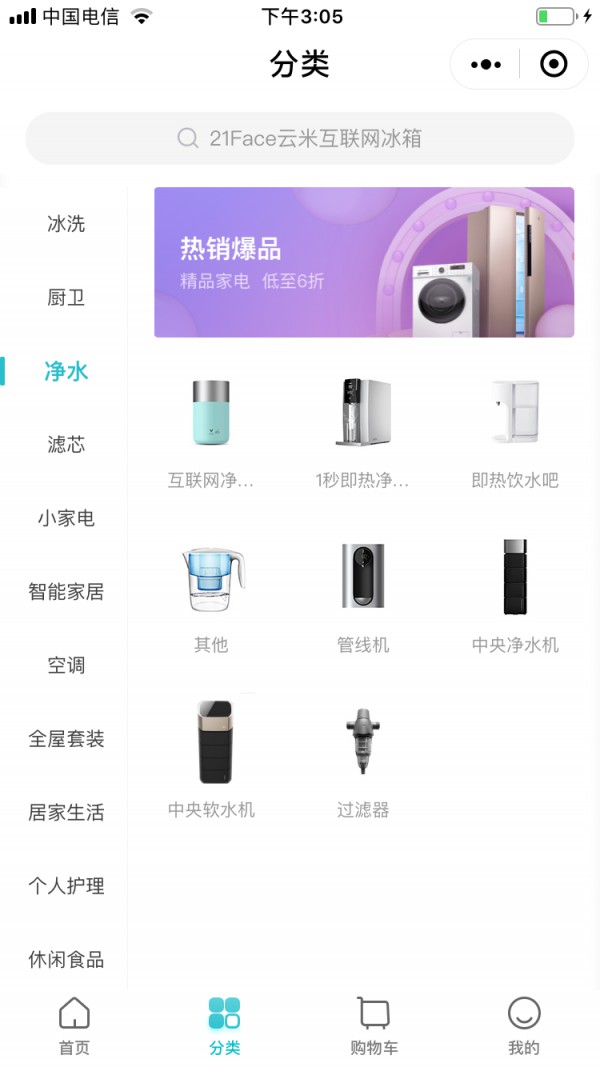Choose the 智能家居 category
This screenshot has width=600, height=1067.
pyautogui.click(x=66, y=592)
